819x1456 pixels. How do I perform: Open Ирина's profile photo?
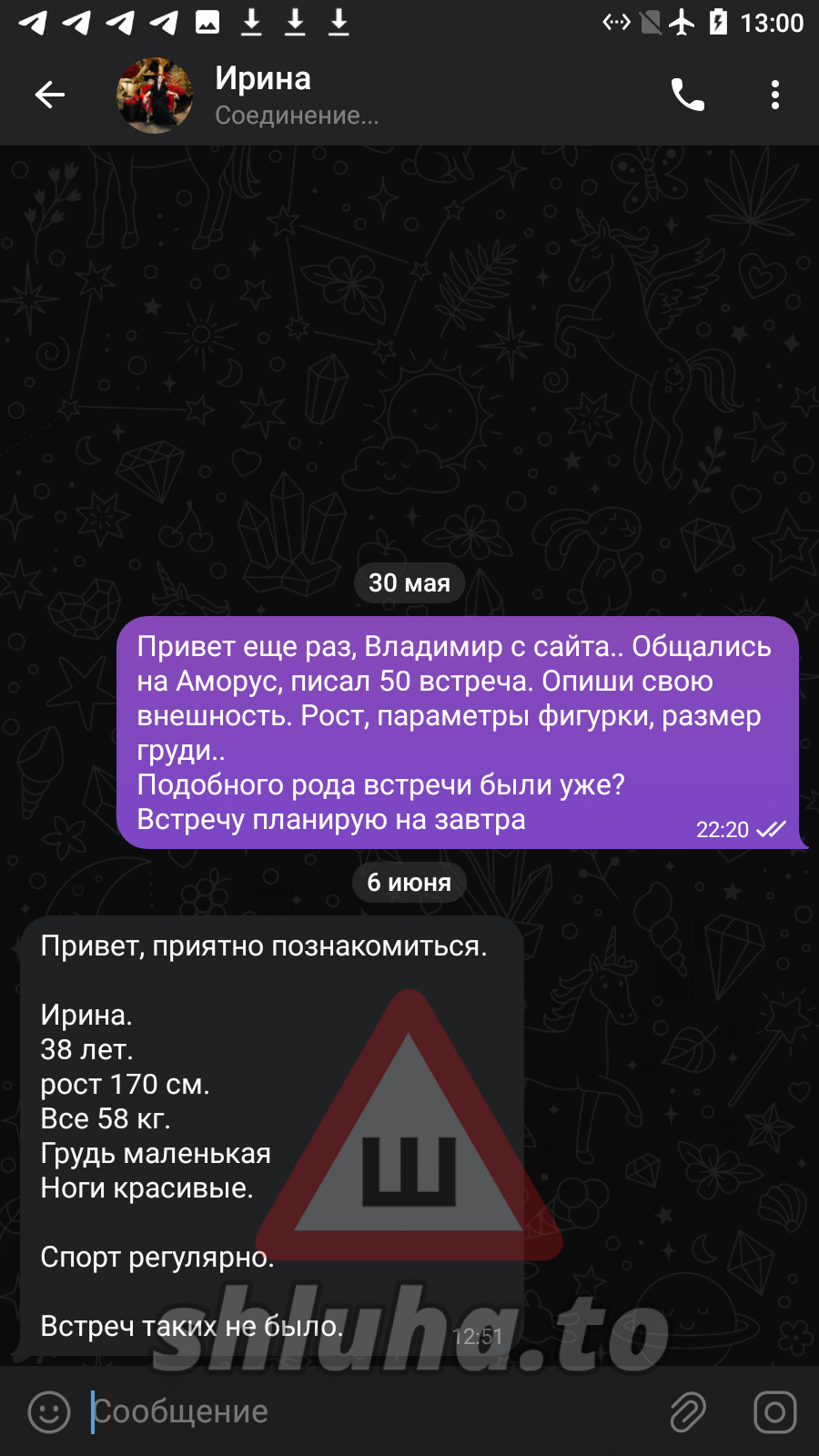tap(155, 96)
